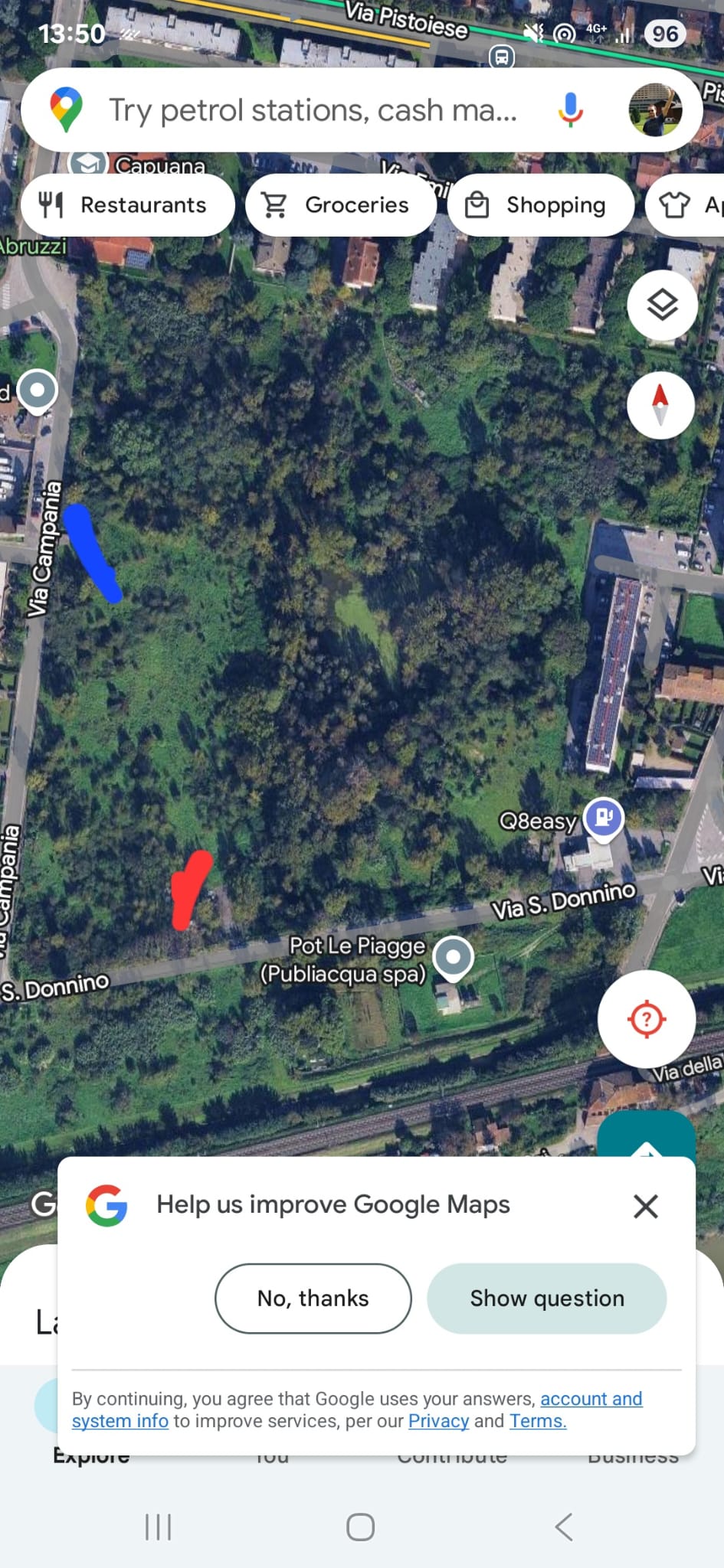Tap the my location button
This screenshot has width=724, height=1568.
point(646,1019)
